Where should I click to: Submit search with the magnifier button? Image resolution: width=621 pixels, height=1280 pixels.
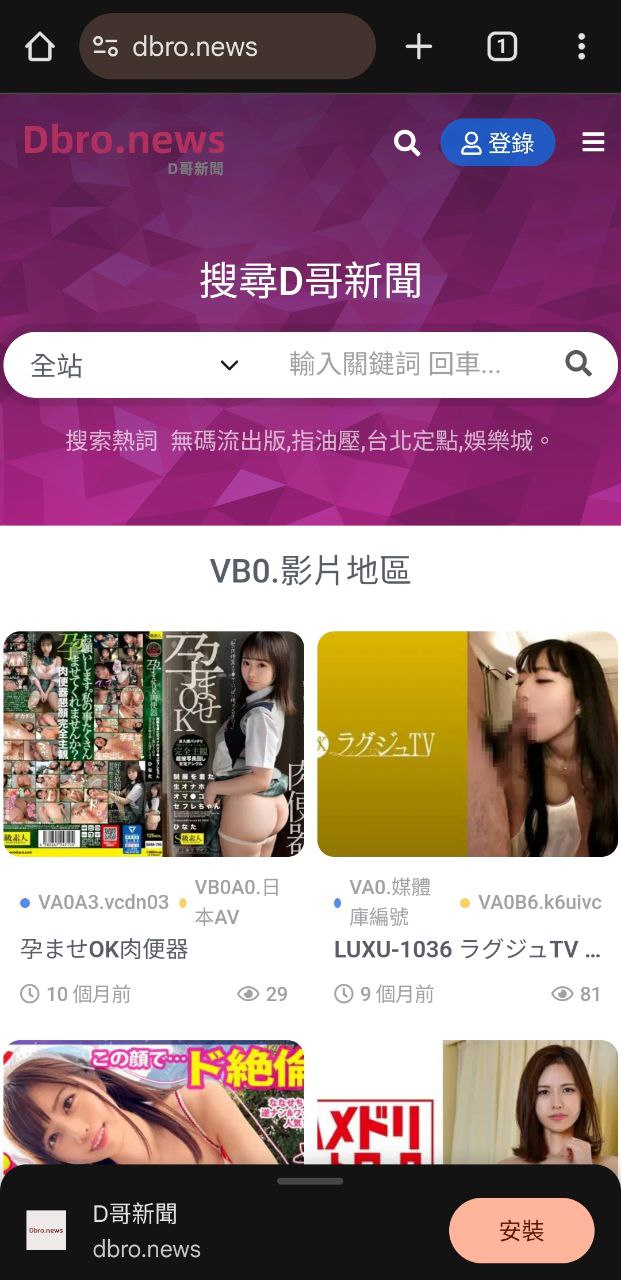coord(578,364)
